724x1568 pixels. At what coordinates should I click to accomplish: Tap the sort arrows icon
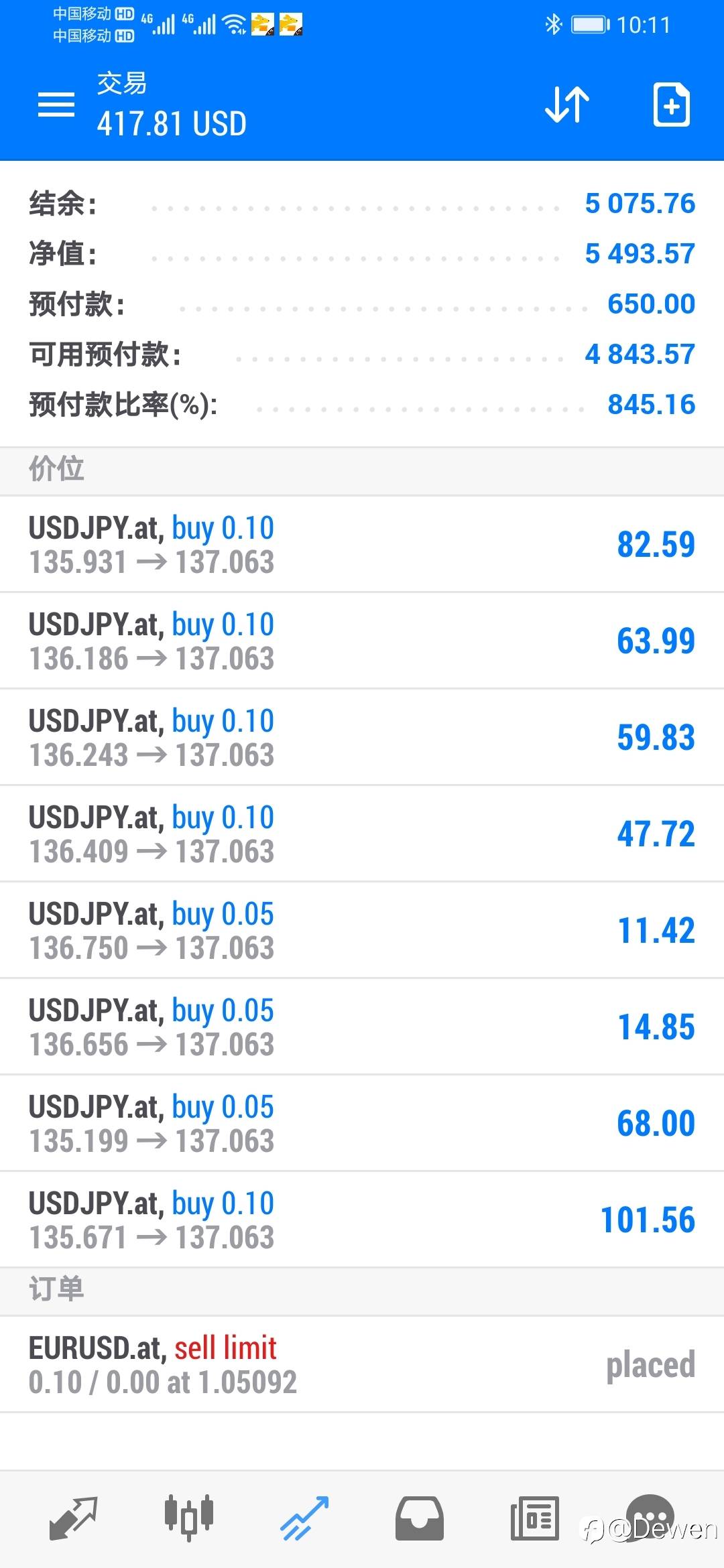click(x=567, y=105)
